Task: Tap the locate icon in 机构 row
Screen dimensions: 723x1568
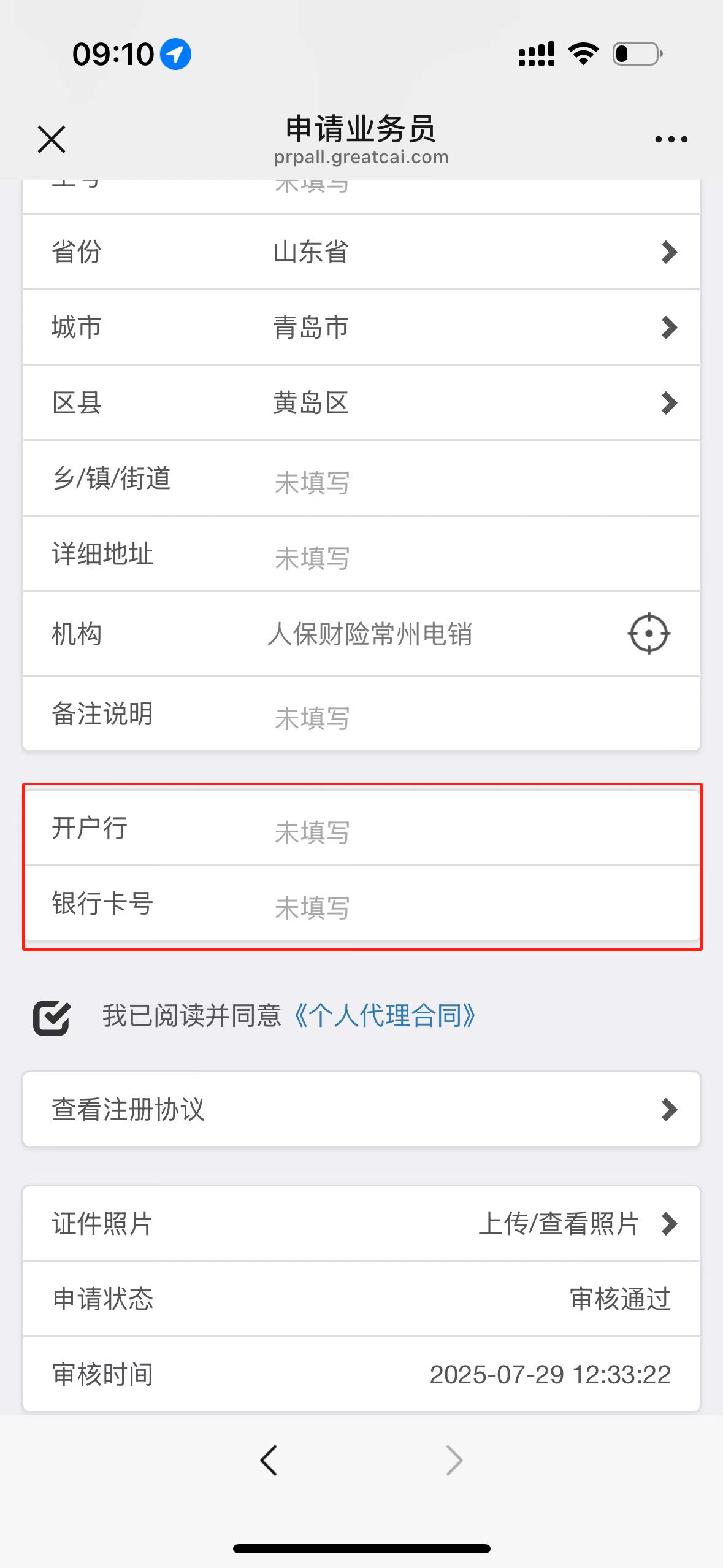Action: pos(649,634)
